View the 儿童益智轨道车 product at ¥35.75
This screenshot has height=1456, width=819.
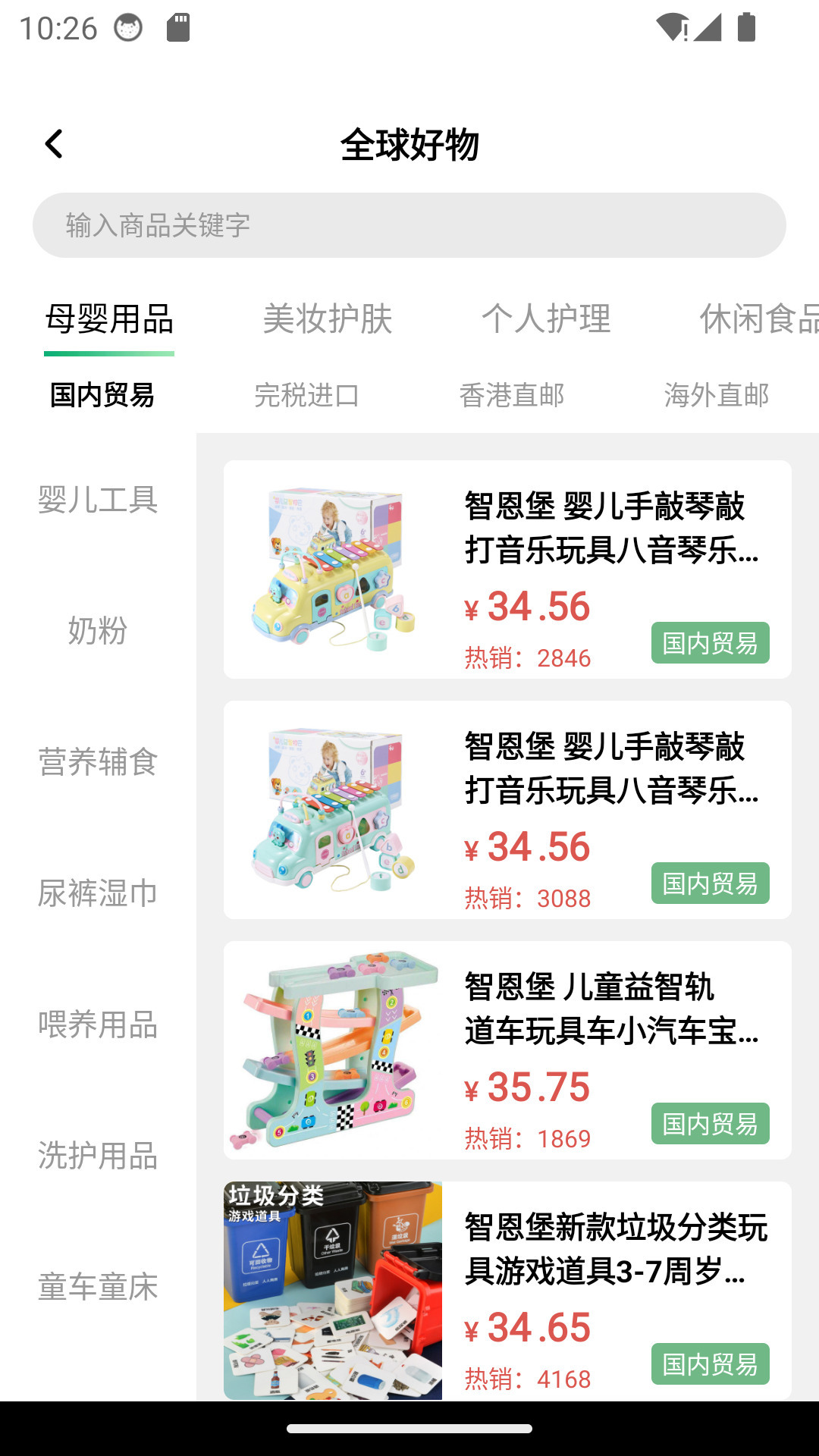click(x=507, y=1050)
